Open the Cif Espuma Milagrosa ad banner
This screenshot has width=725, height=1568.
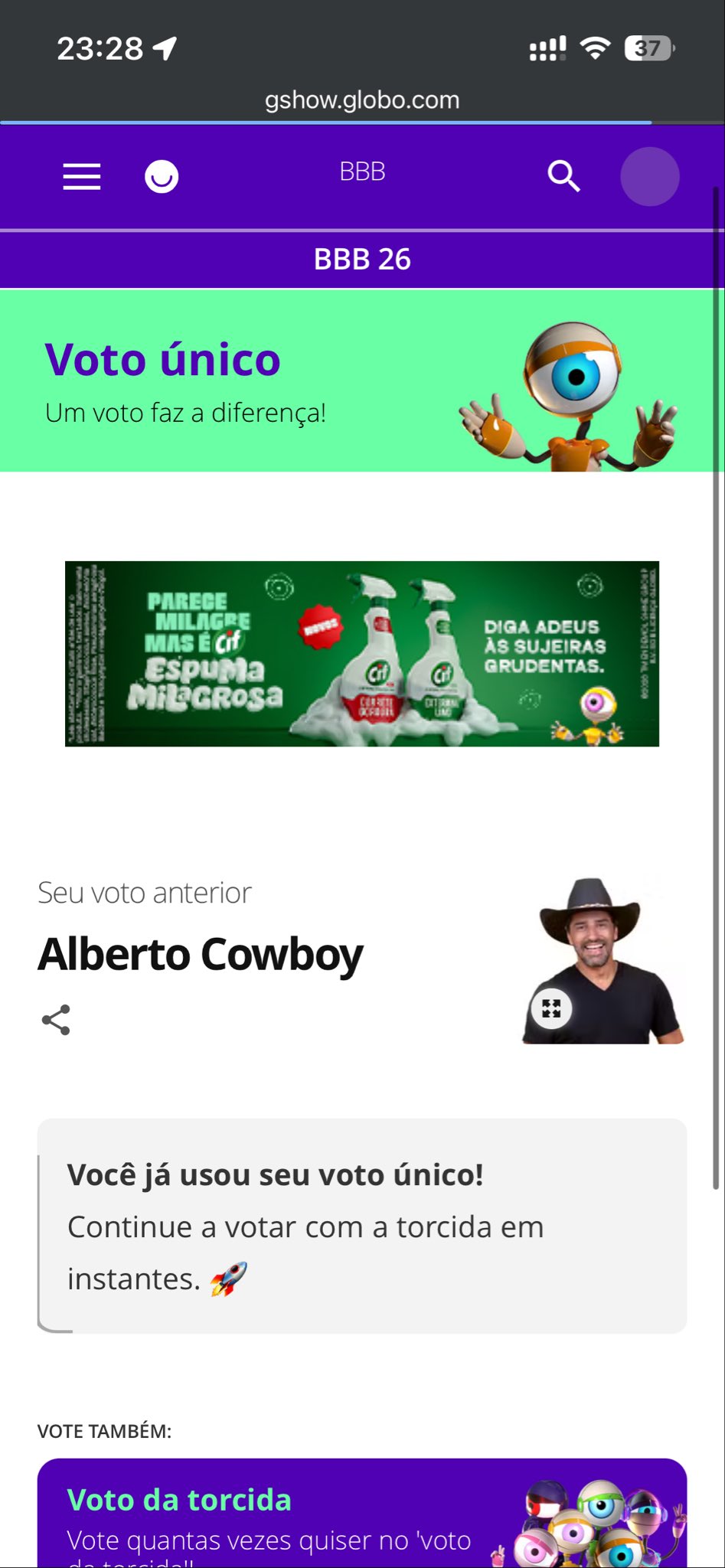[x=362, y=654]
